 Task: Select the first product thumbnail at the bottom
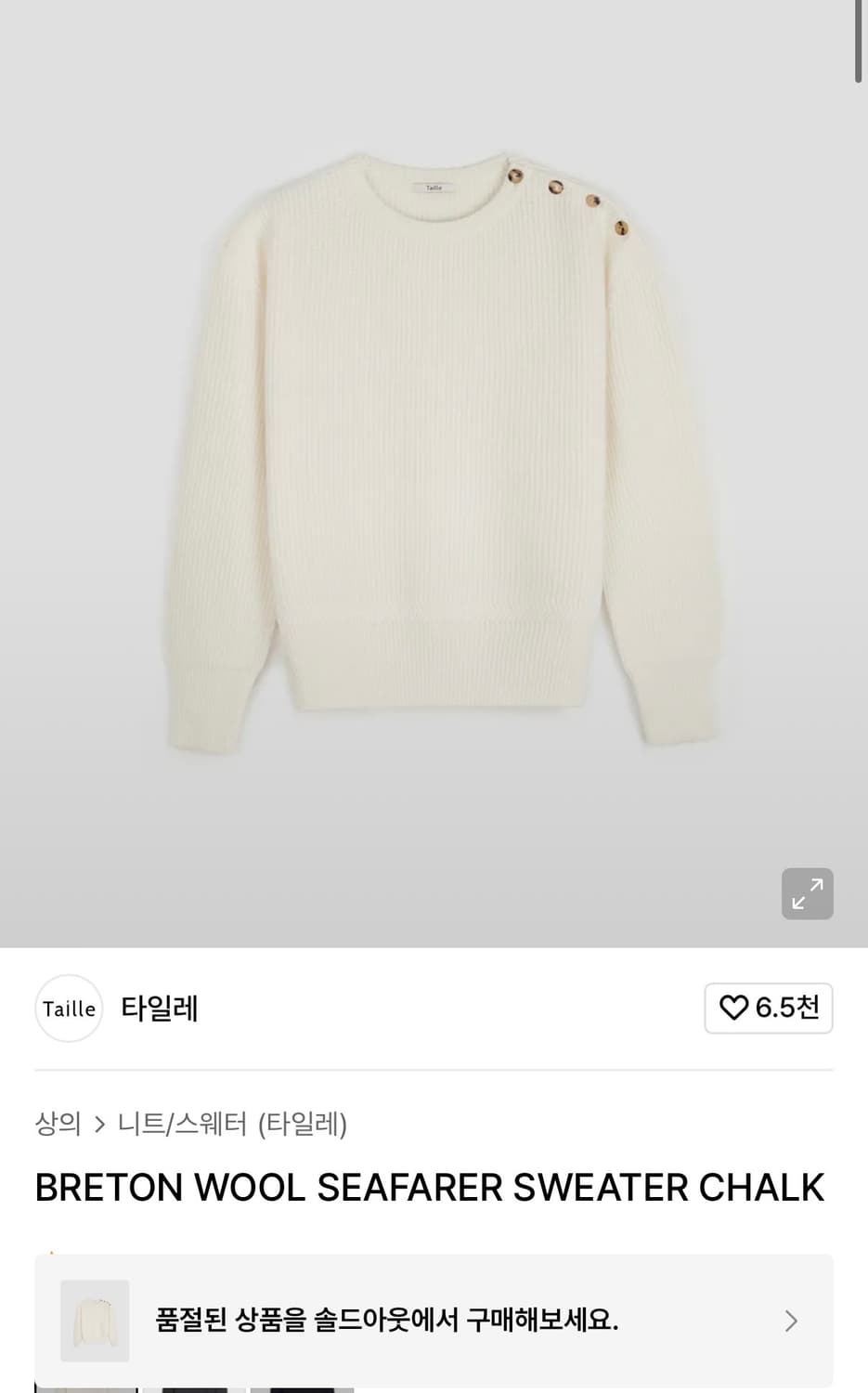click(x=85, y=1387)
